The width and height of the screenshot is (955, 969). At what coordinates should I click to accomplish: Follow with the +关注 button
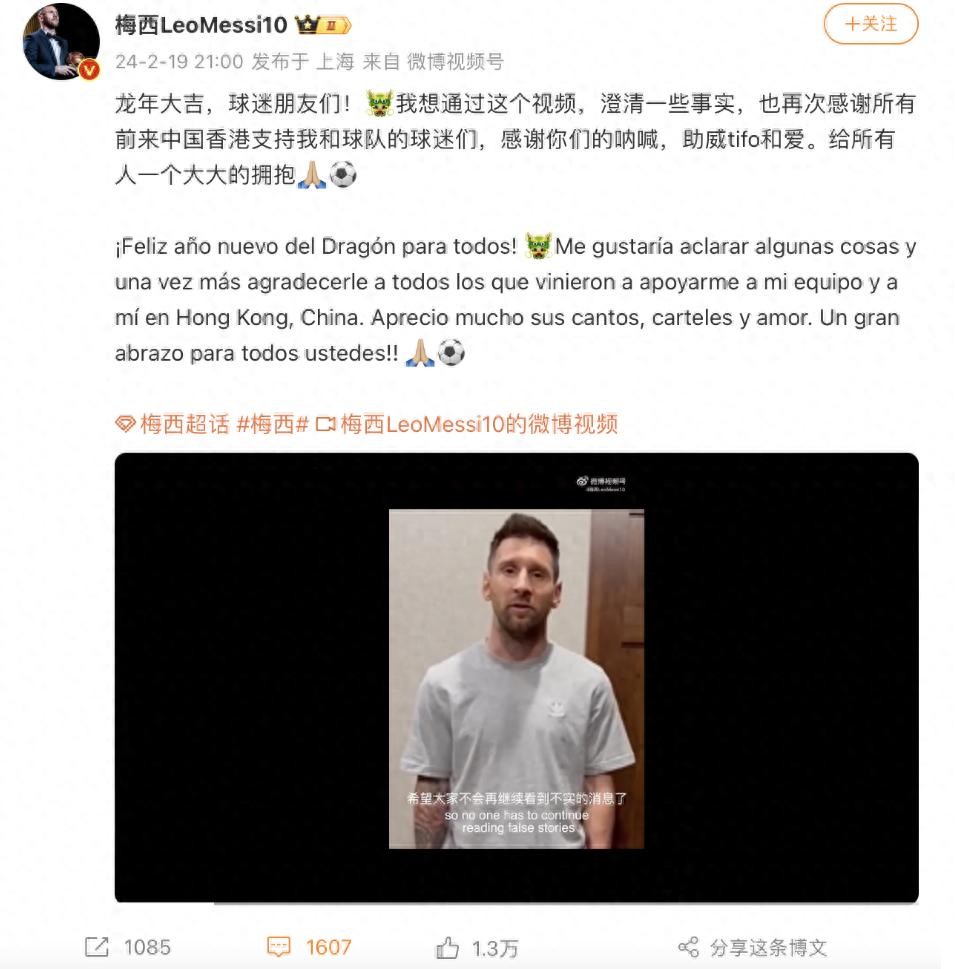pyautogui.click(x=870, y=24)
